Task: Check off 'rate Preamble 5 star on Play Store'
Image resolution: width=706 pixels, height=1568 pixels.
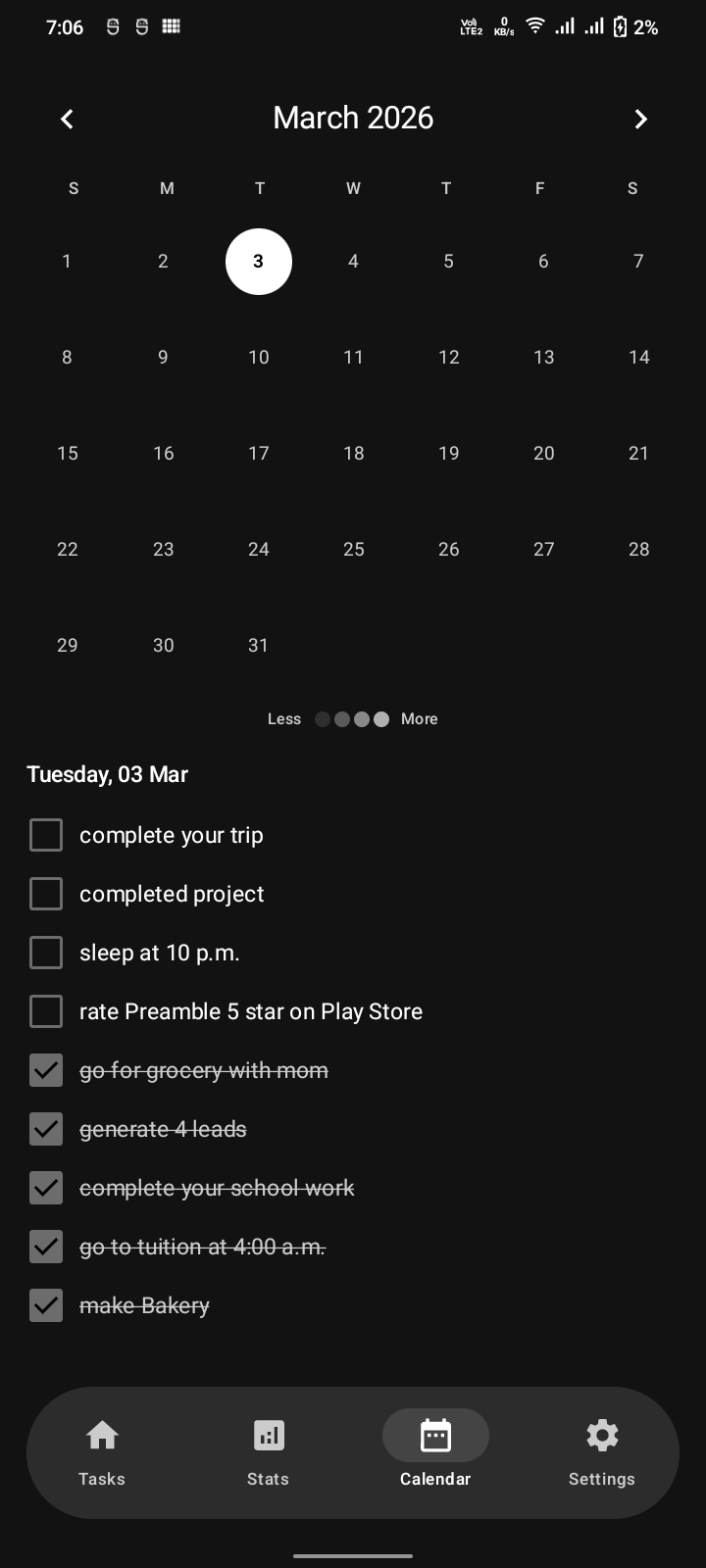Action: click(46, 1010)
